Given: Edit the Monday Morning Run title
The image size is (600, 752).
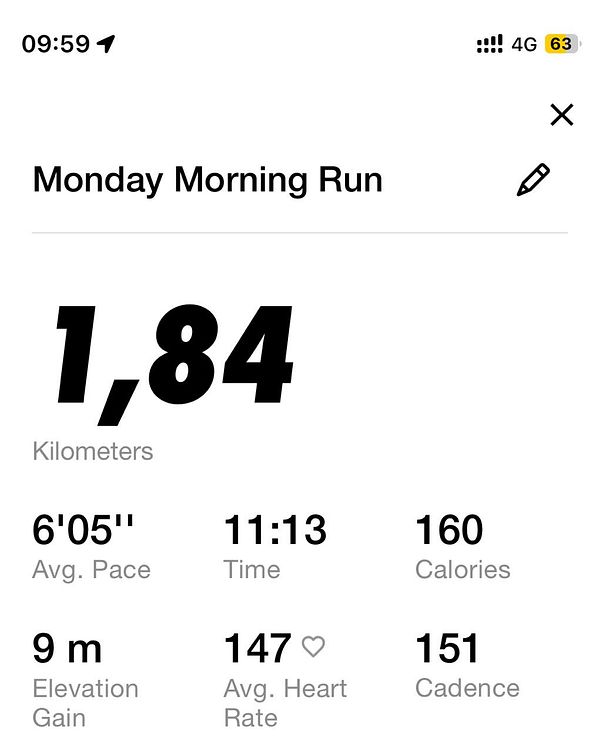Looking at the screenshot, I should pos(533,181).
